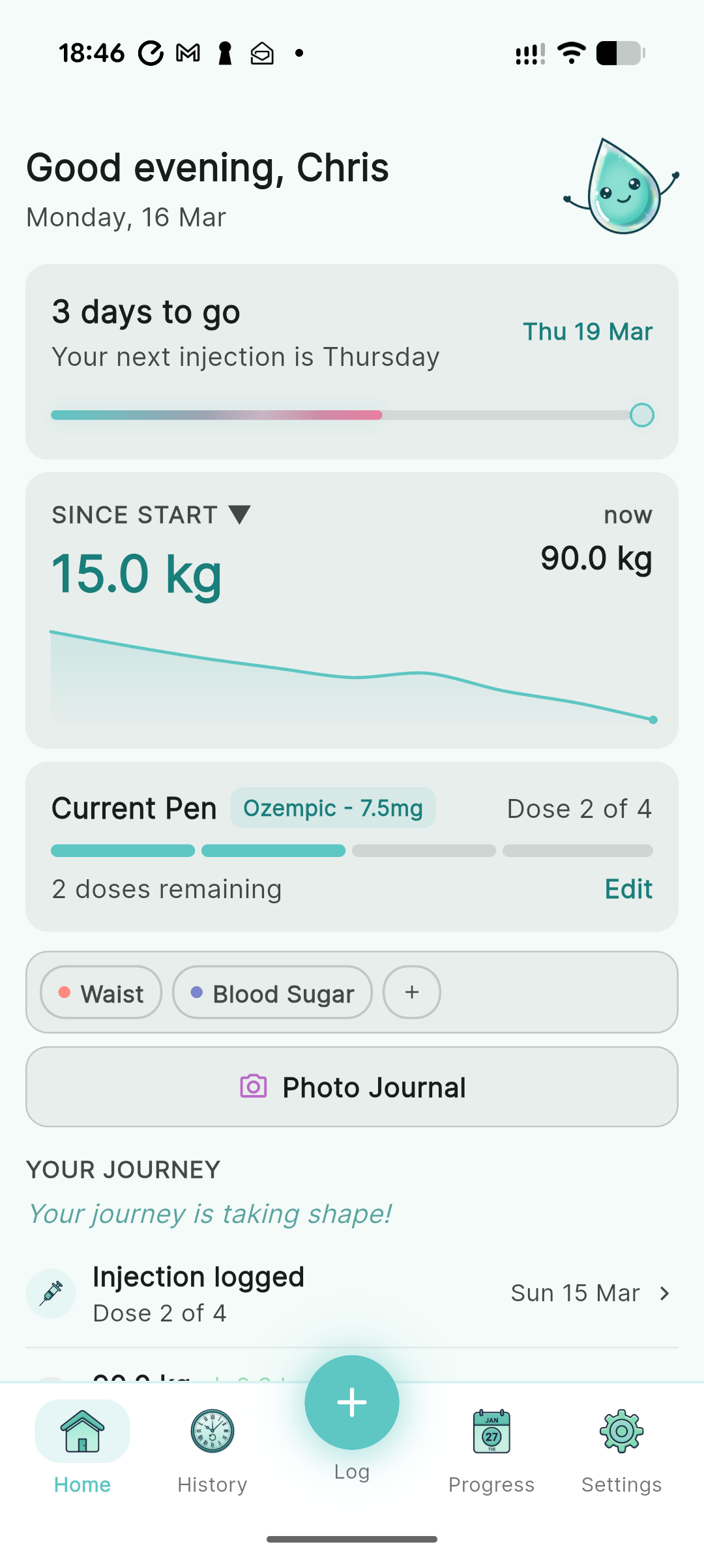Open the Ozempic - 7.5mg pen selector
This screenshot has width=704, height=1568.
point(333,808)
